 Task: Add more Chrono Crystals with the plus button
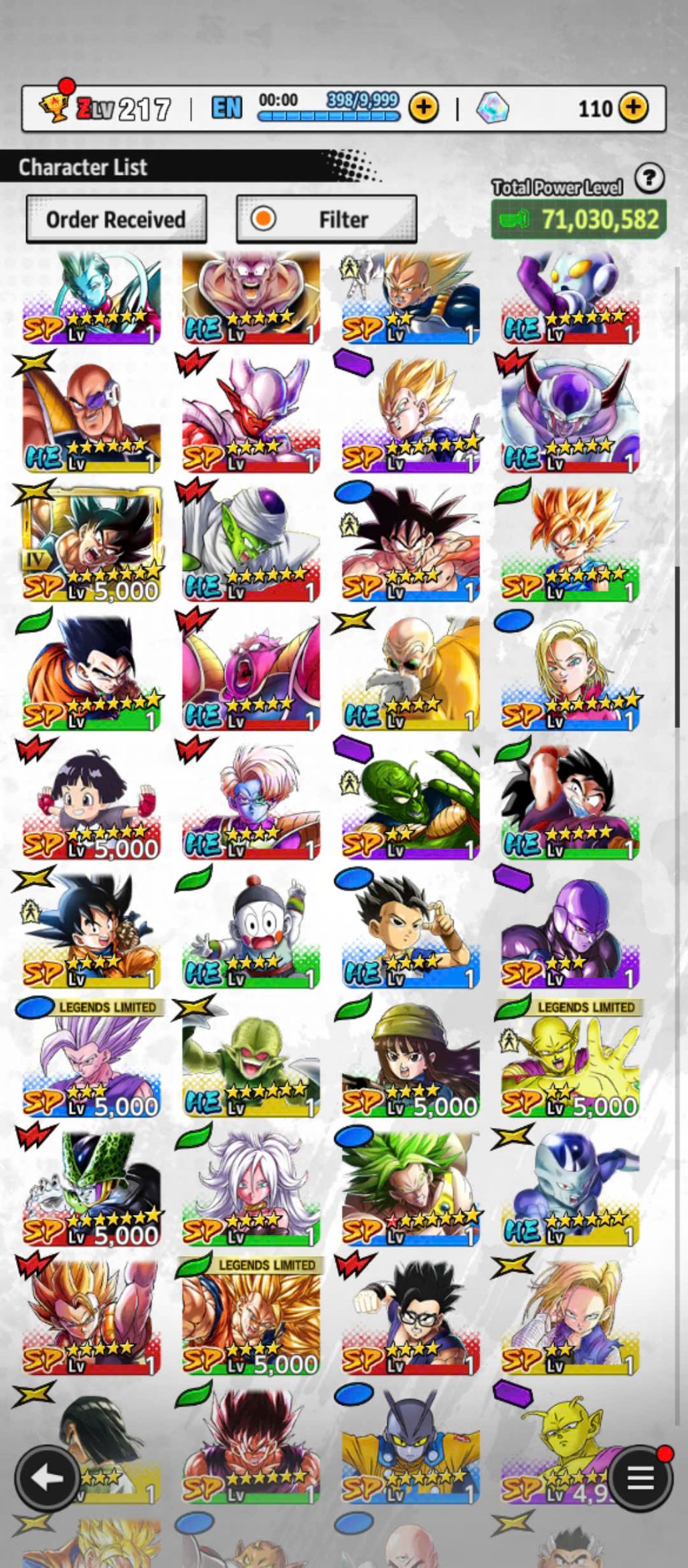[x=632, y=108]
